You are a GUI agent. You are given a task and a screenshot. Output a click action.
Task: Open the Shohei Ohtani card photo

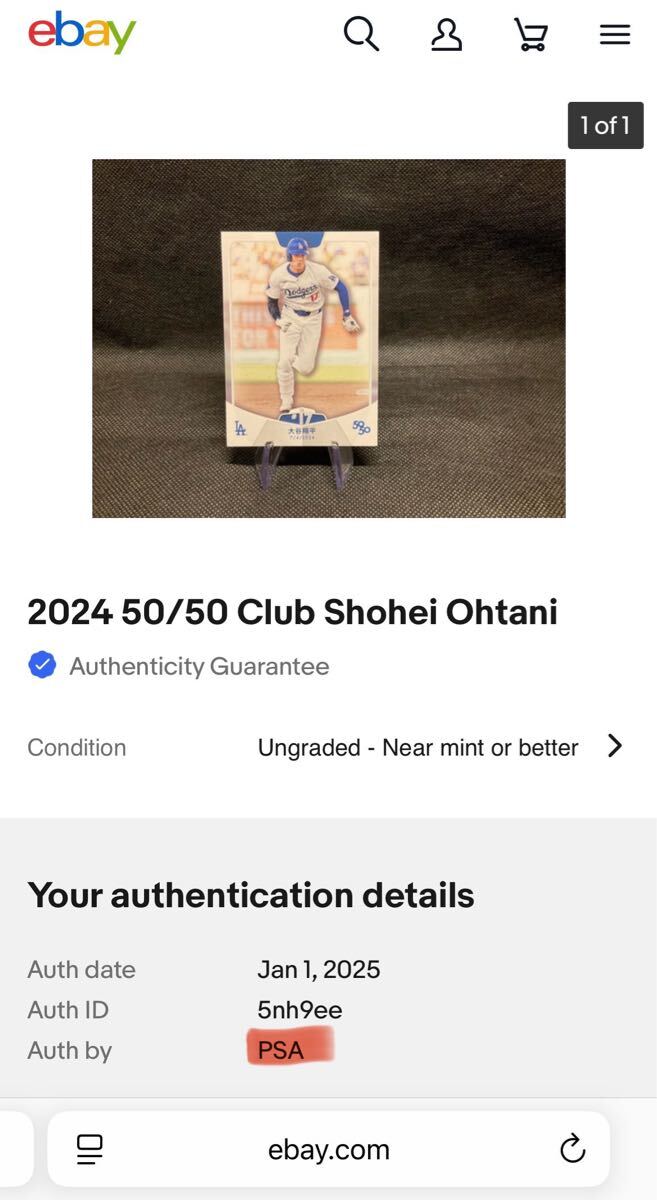click(328, 338)
